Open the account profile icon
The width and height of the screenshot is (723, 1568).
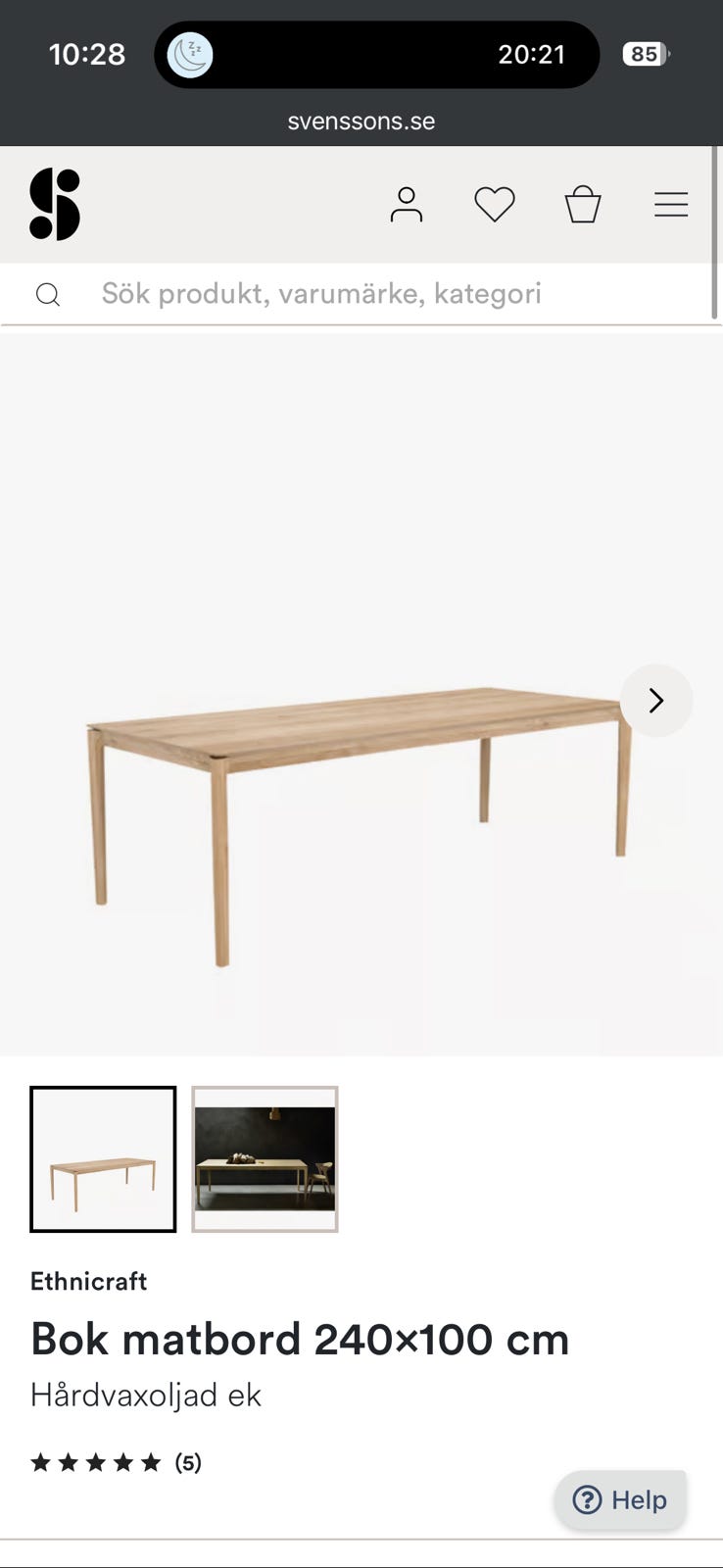(x=406, y=205)
